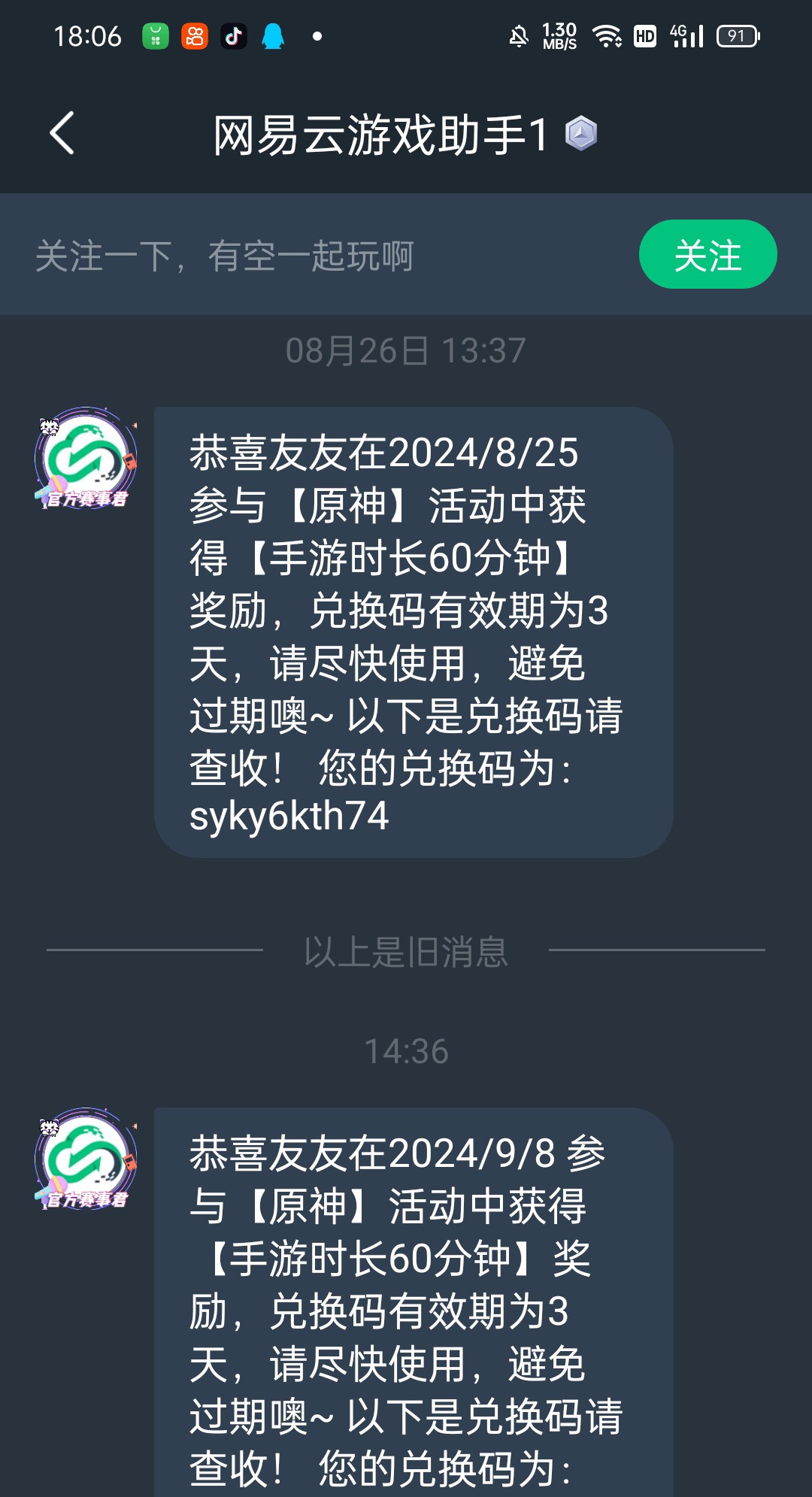This screenshot has width=812, height=1497.
Task: Tap the green 关注 follow button
Action: pos(707,255)
